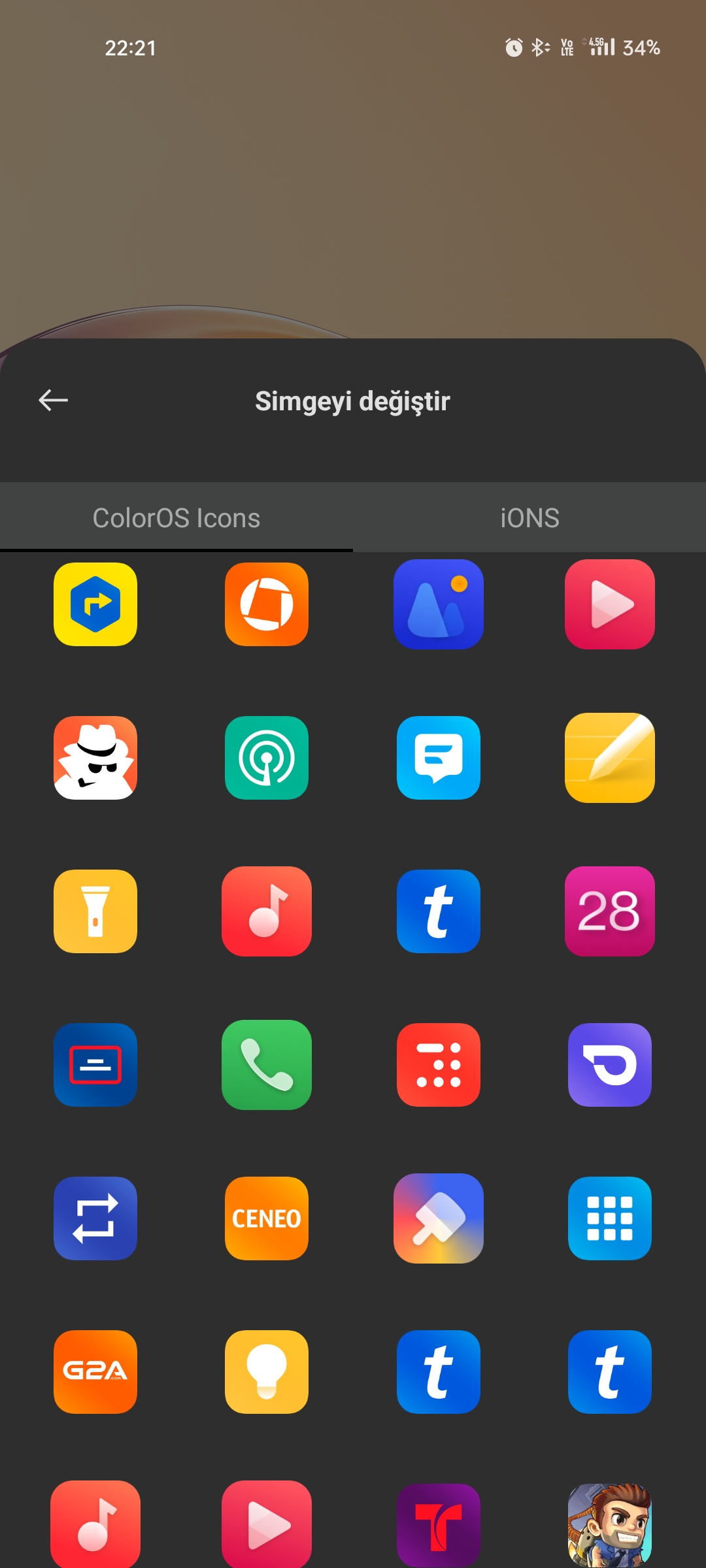Pick the orange Office lens icon
The height and width of the screenshot is (1568, 706).
coord(267,604)
